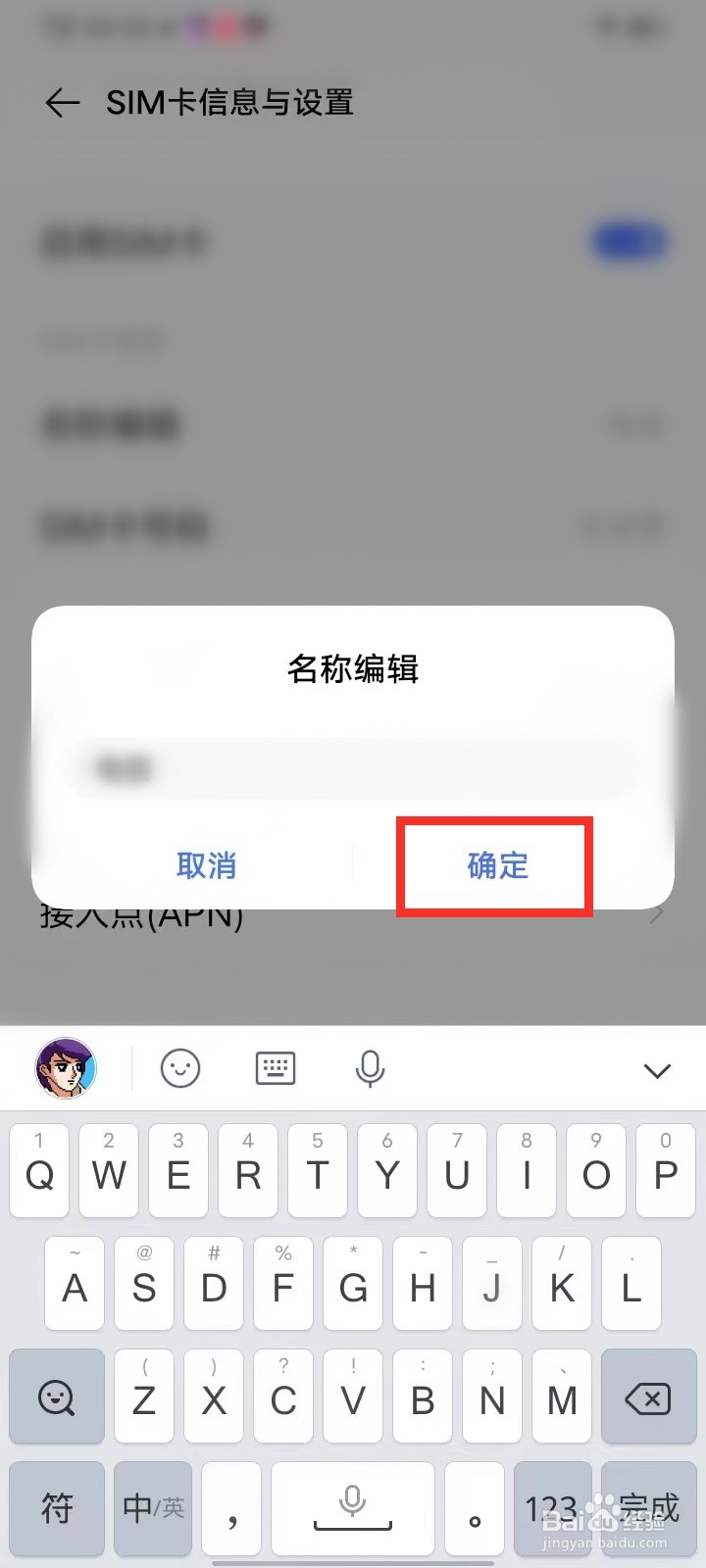Image resolution: width=706 pixels, height=1568 pixels.
Task: Open the emoji panel via the smiley icon
Action: 179,1068
